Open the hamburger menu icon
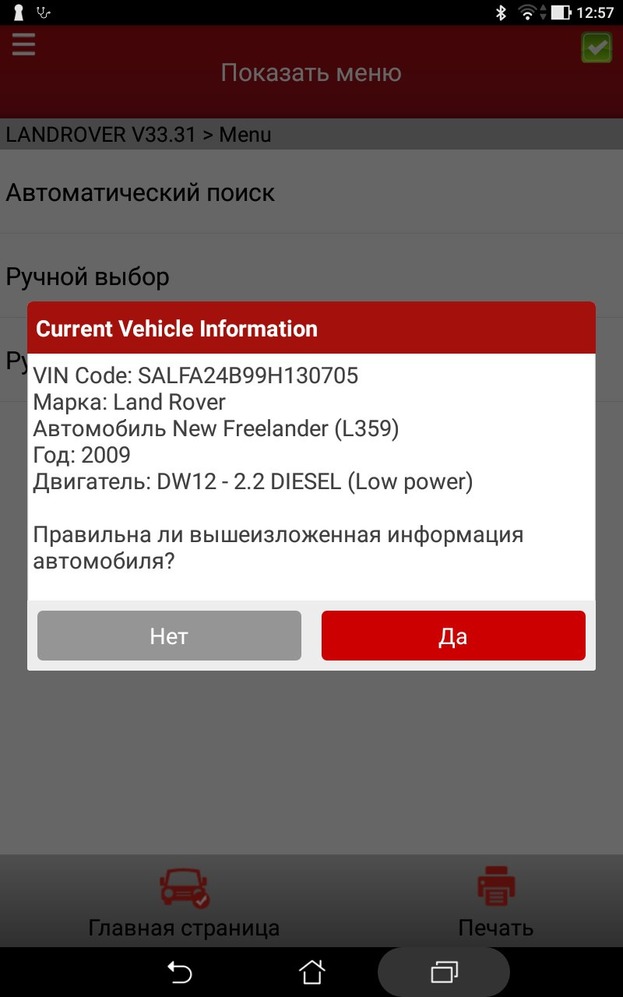623x997 pixels. (23, 45)
